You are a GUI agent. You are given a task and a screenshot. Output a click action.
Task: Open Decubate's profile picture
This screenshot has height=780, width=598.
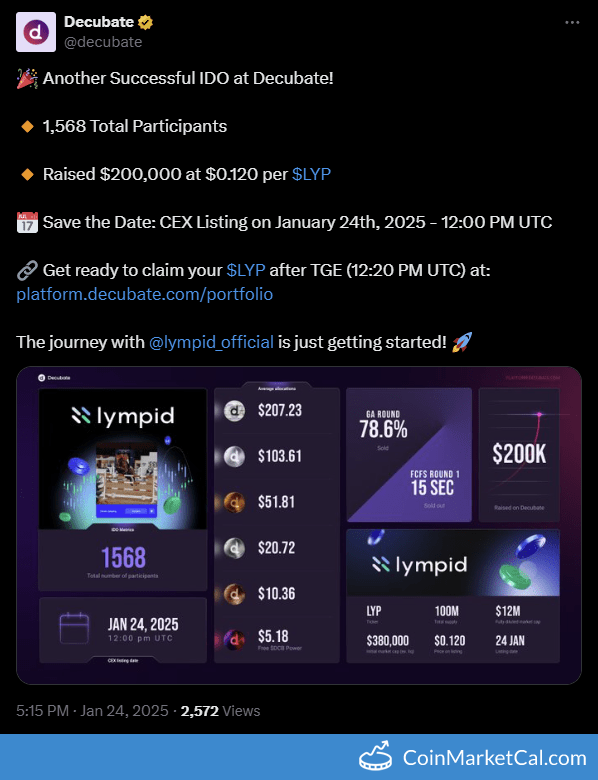point(36,32)
